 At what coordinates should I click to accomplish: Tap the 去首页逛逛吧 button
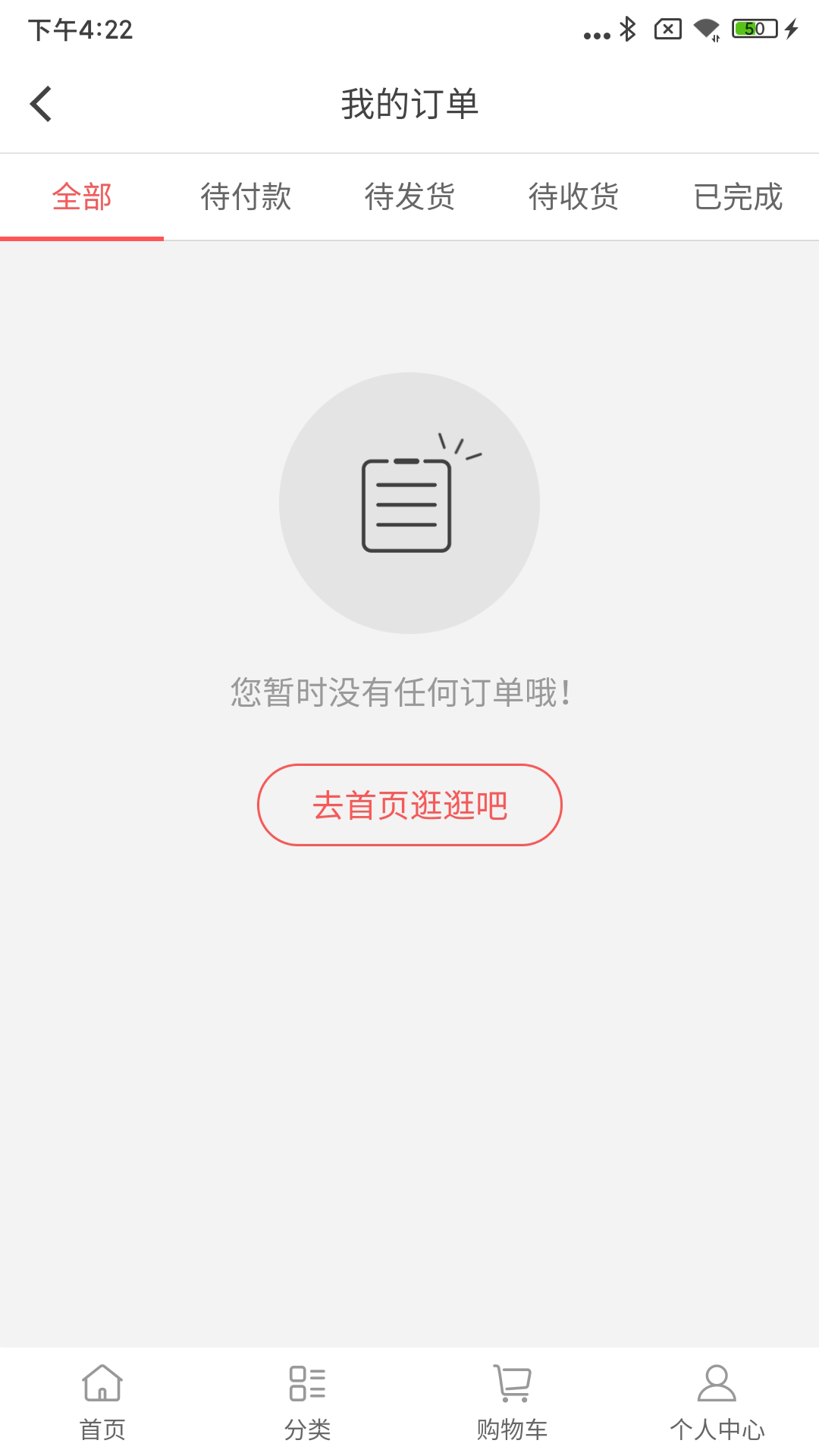click(409, 805)
